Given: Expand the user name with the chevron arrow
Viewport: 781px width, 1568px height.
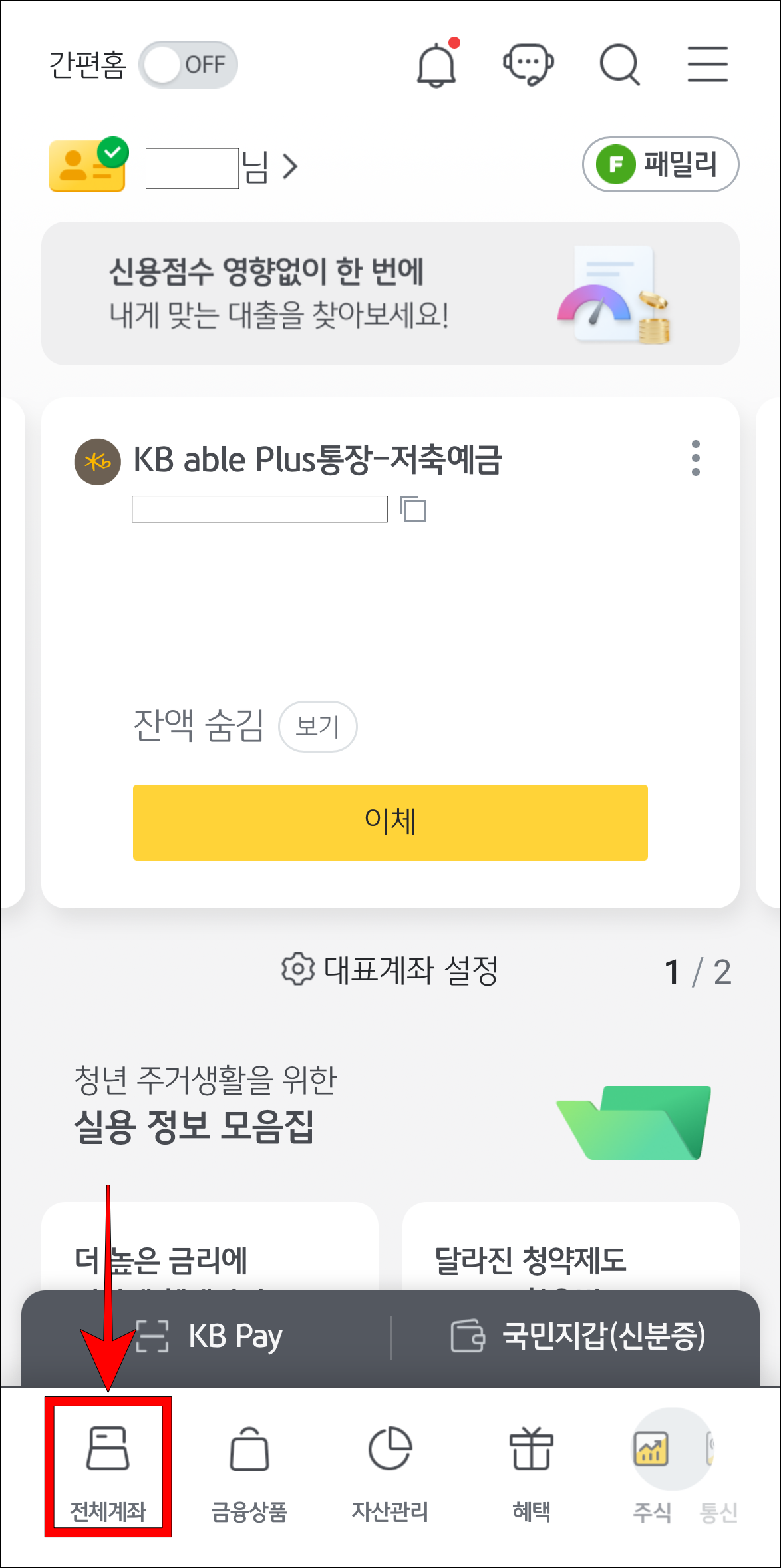Looking at the screenshot, I should 289,167.
